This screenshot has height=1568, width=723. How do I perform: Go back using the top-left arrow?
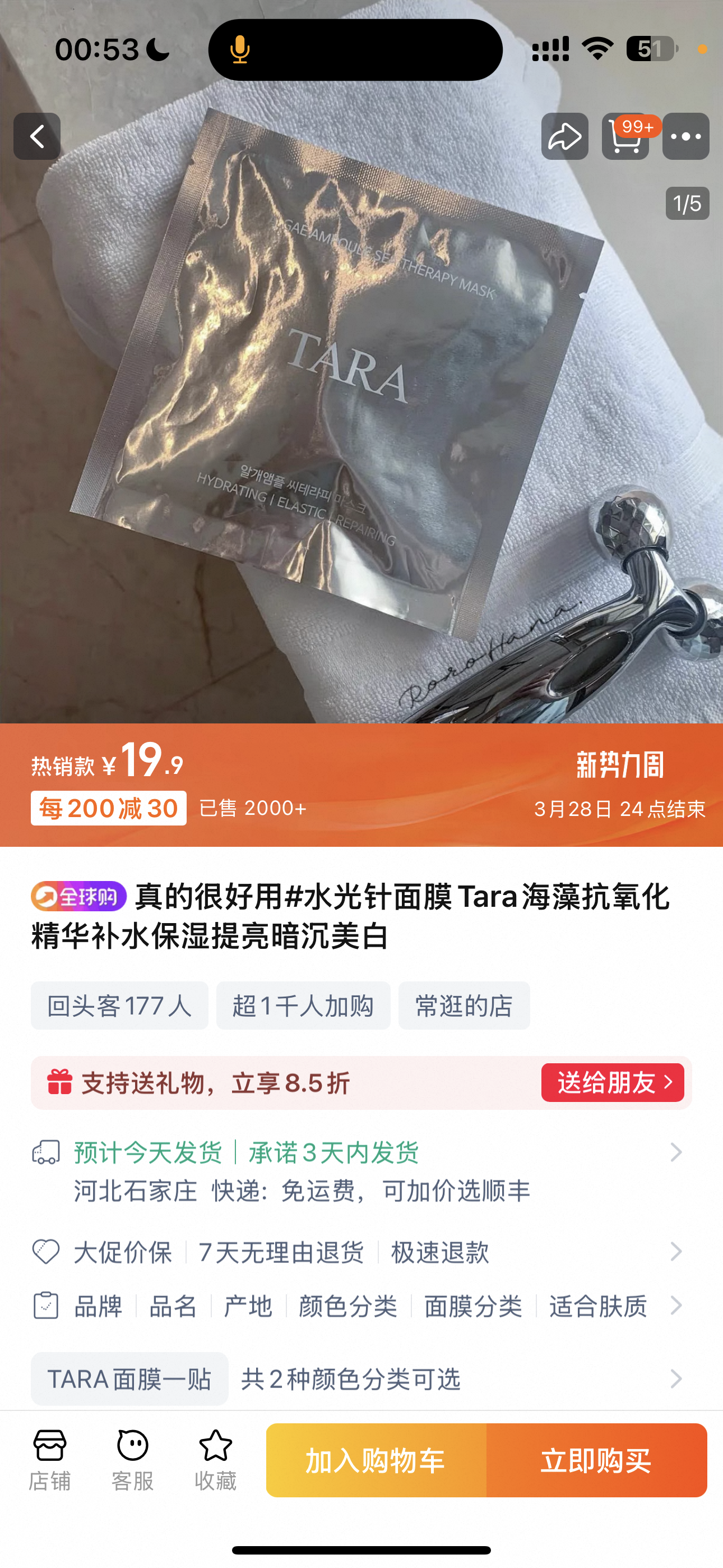pyautogui.click(x=37, y=136)
